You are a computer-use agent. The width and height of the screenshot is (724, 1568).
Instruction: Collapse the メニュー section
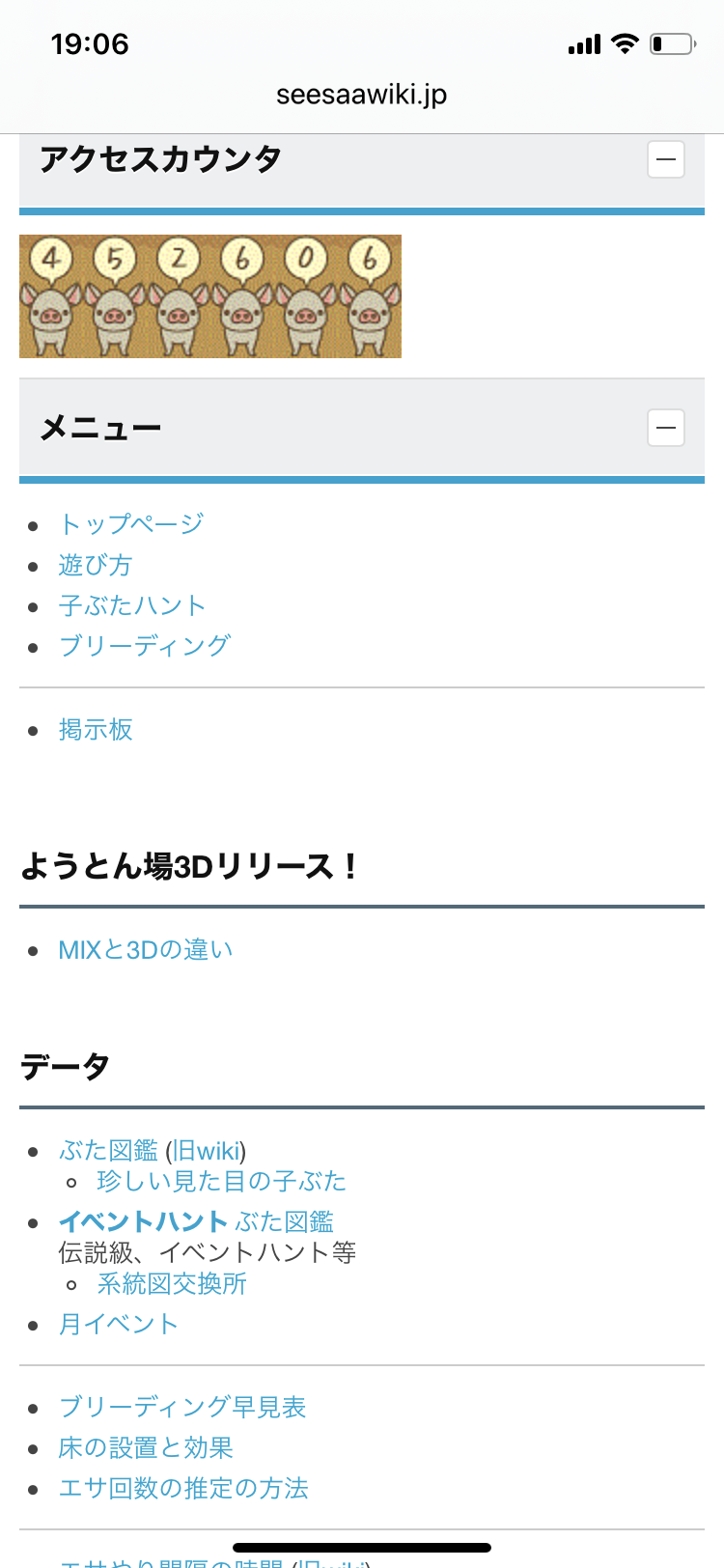click(x=666, y=428)
